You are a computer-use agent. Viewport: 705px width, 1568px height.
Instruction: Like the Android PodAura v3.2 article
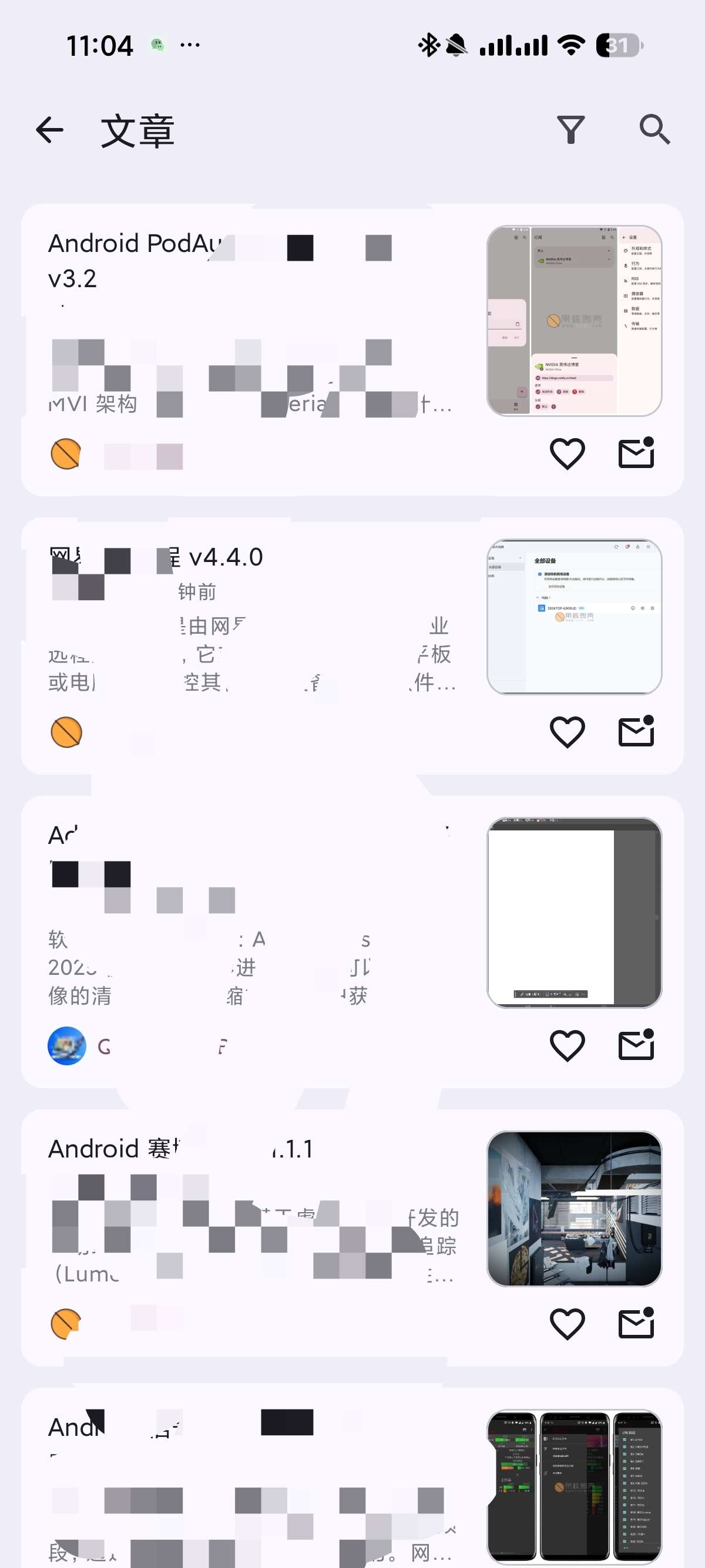[567, 454]
